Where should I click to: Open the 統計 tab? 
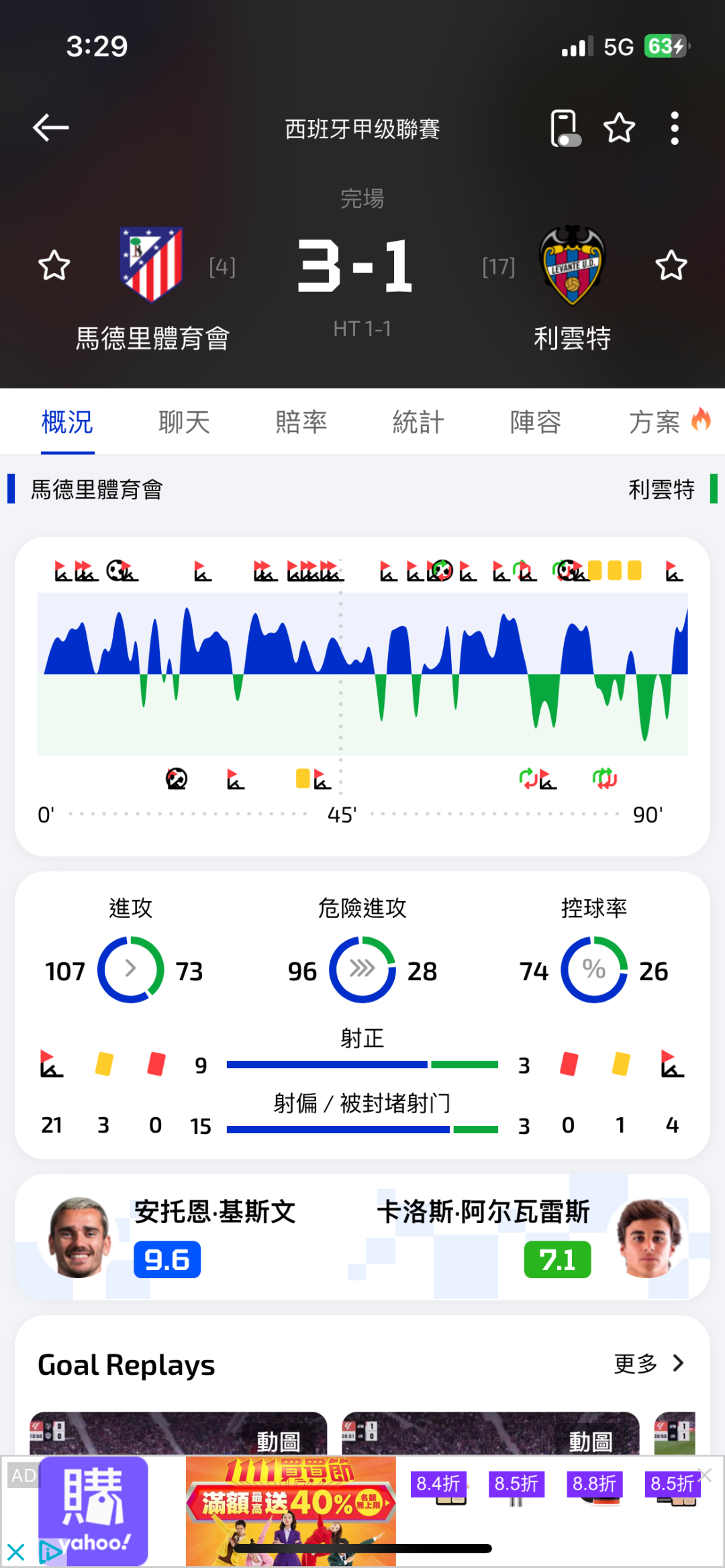coord(418,422)
